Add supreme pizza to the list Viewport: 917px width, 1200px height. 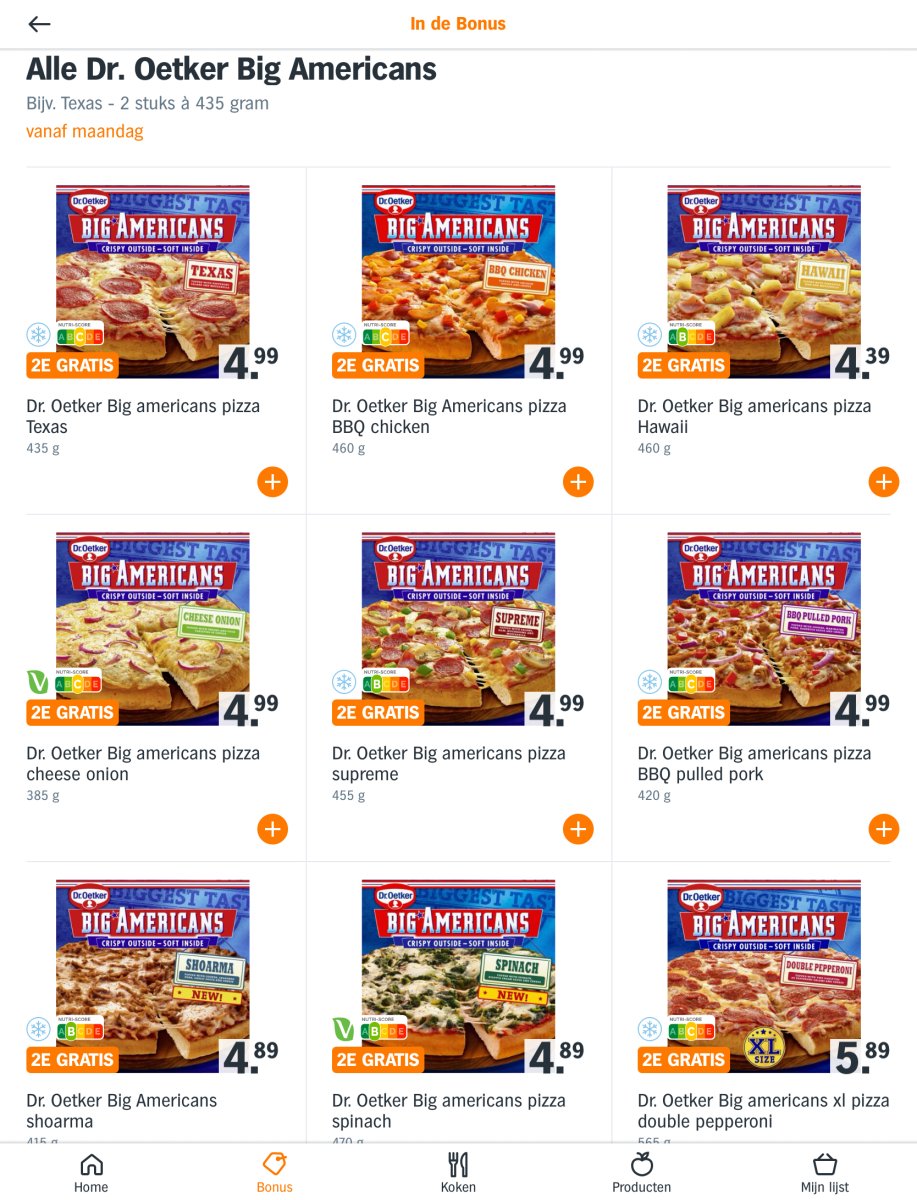click(578, 829)
